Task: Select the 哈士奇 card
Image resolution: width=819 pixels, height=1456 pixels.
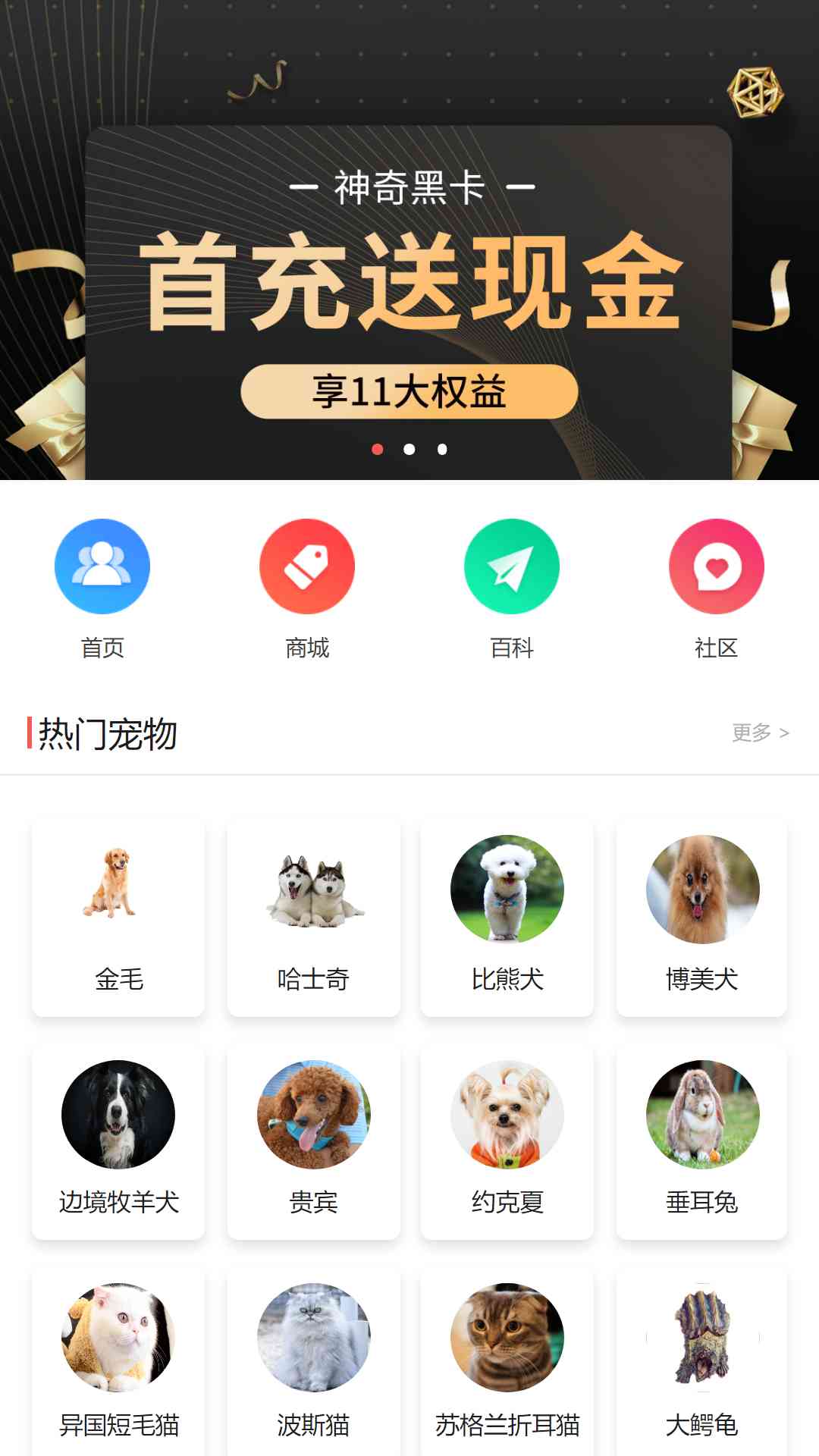Action: (314, 918)
